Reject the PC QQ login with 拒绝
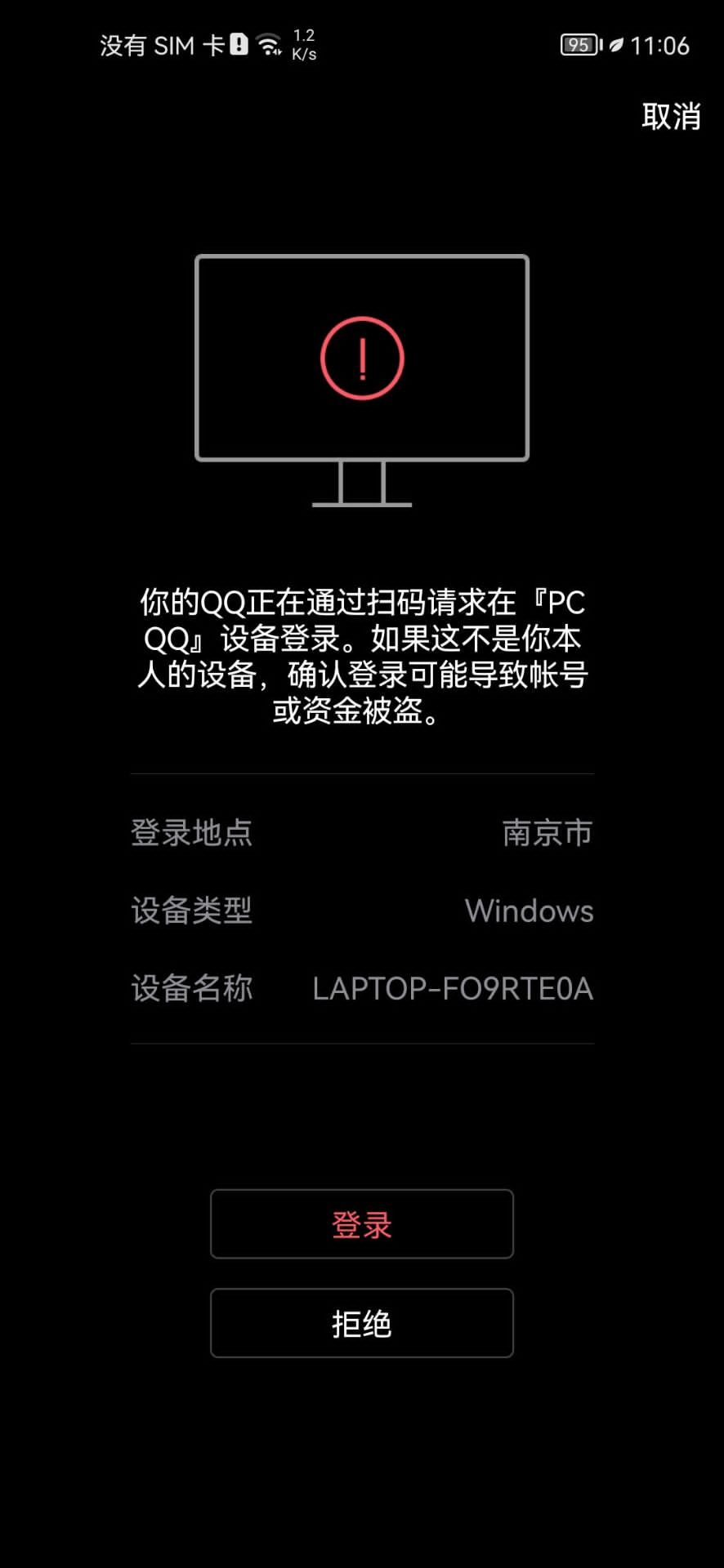724x1568 pixels. [361, 1323]
